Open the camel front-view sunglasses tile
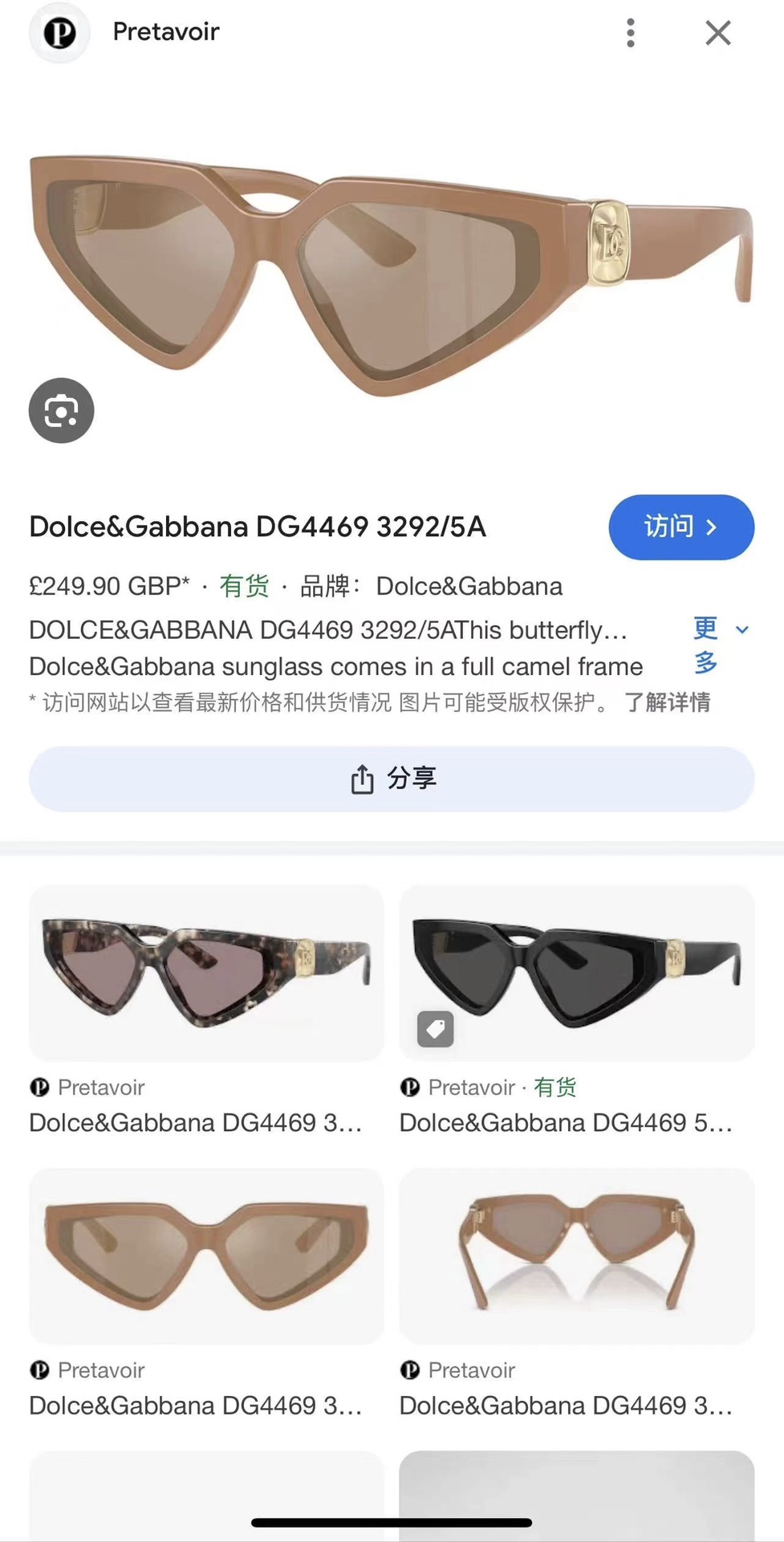The width and height of the screenshot is (784, 1542). pyautogui.click(x=206, y=1255)
